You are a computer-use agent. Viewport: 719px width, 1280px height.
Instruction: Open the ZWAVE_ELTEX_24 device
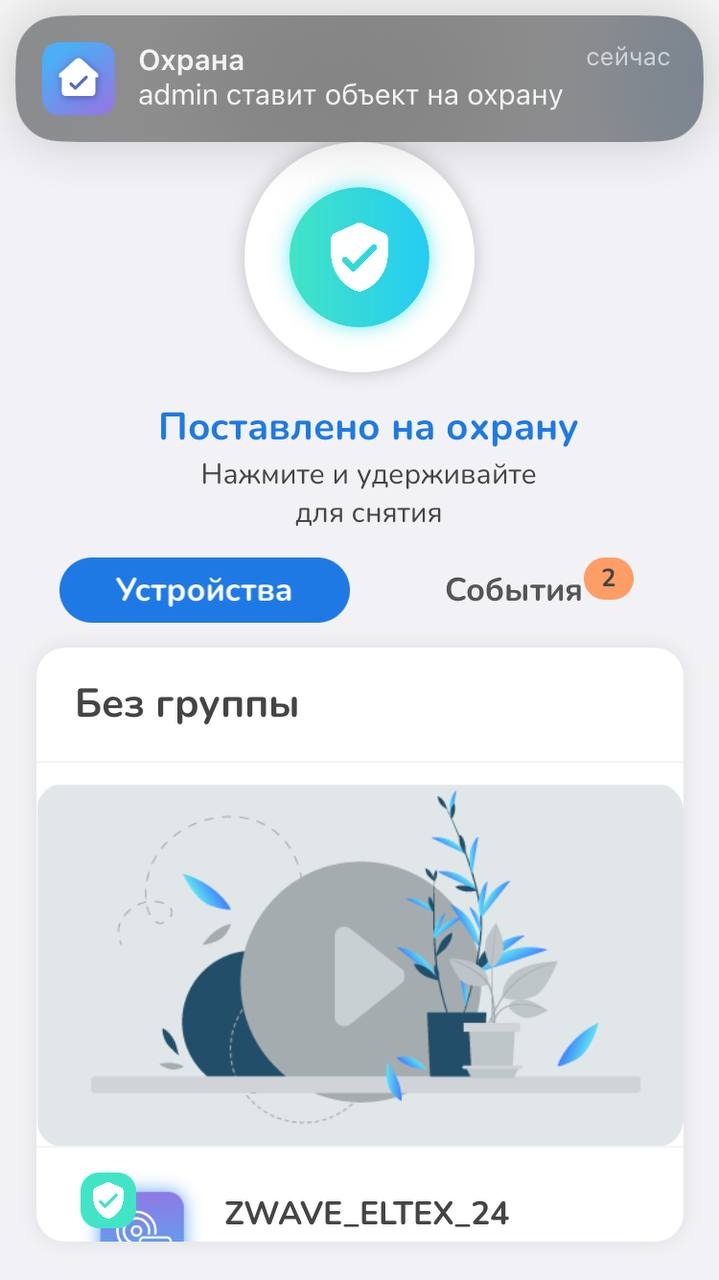click(366, 1213)
